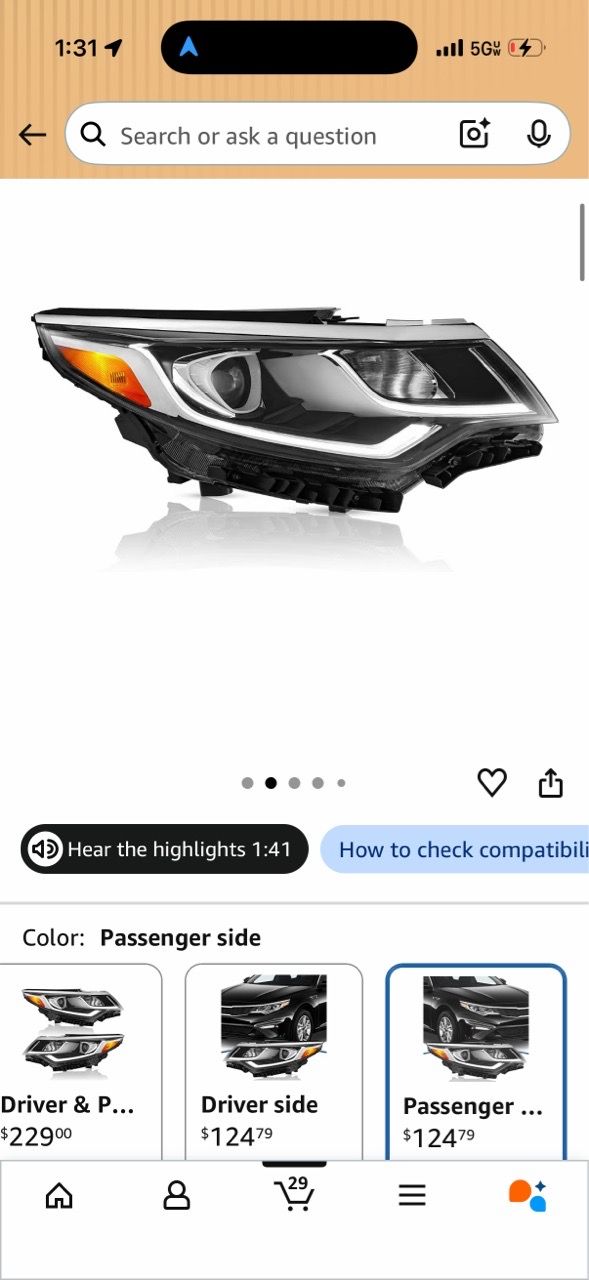The image size is (589, 1280).
Task: Open the Rufus AI assistant tab
Action: [528, 1195]
